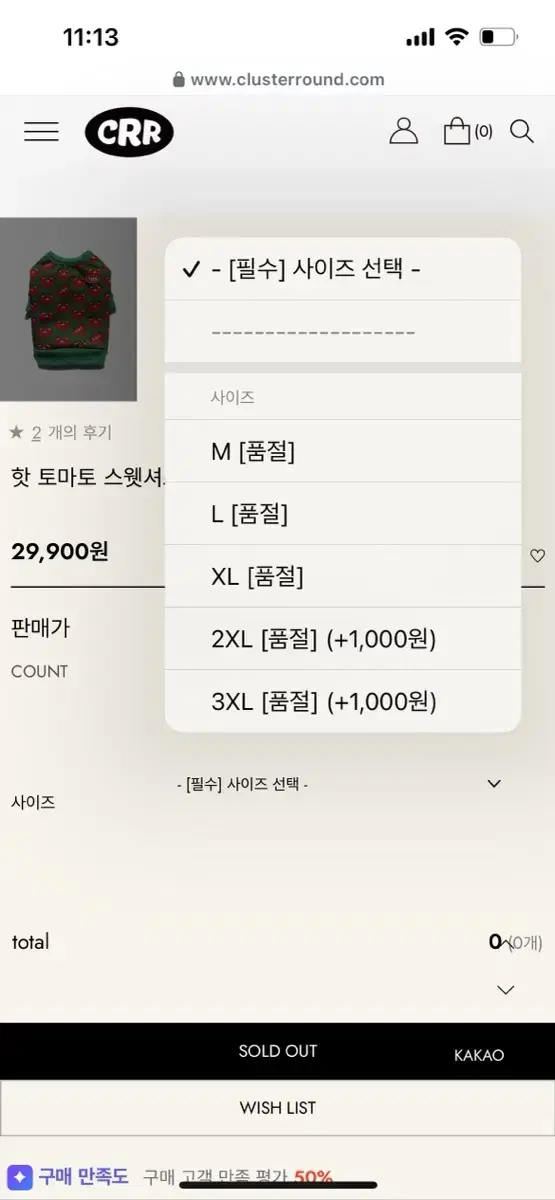The image size is (555, 1200).
Task: Choose size L [품절]
Action: (x=343, y=514)
